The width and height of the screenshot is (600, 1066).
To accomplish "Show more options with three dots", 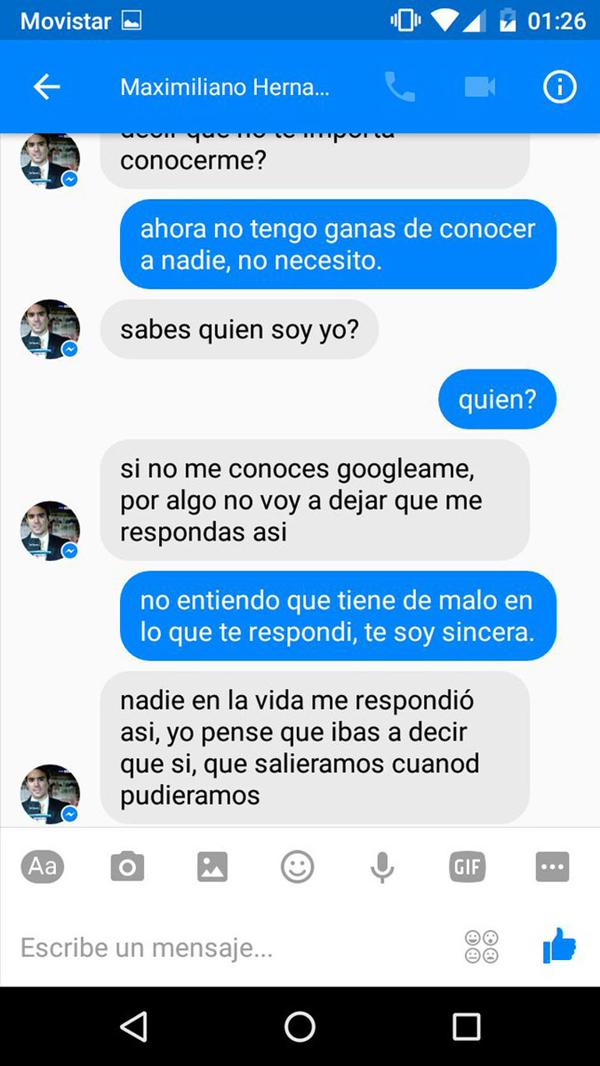I will click(552, 867).
